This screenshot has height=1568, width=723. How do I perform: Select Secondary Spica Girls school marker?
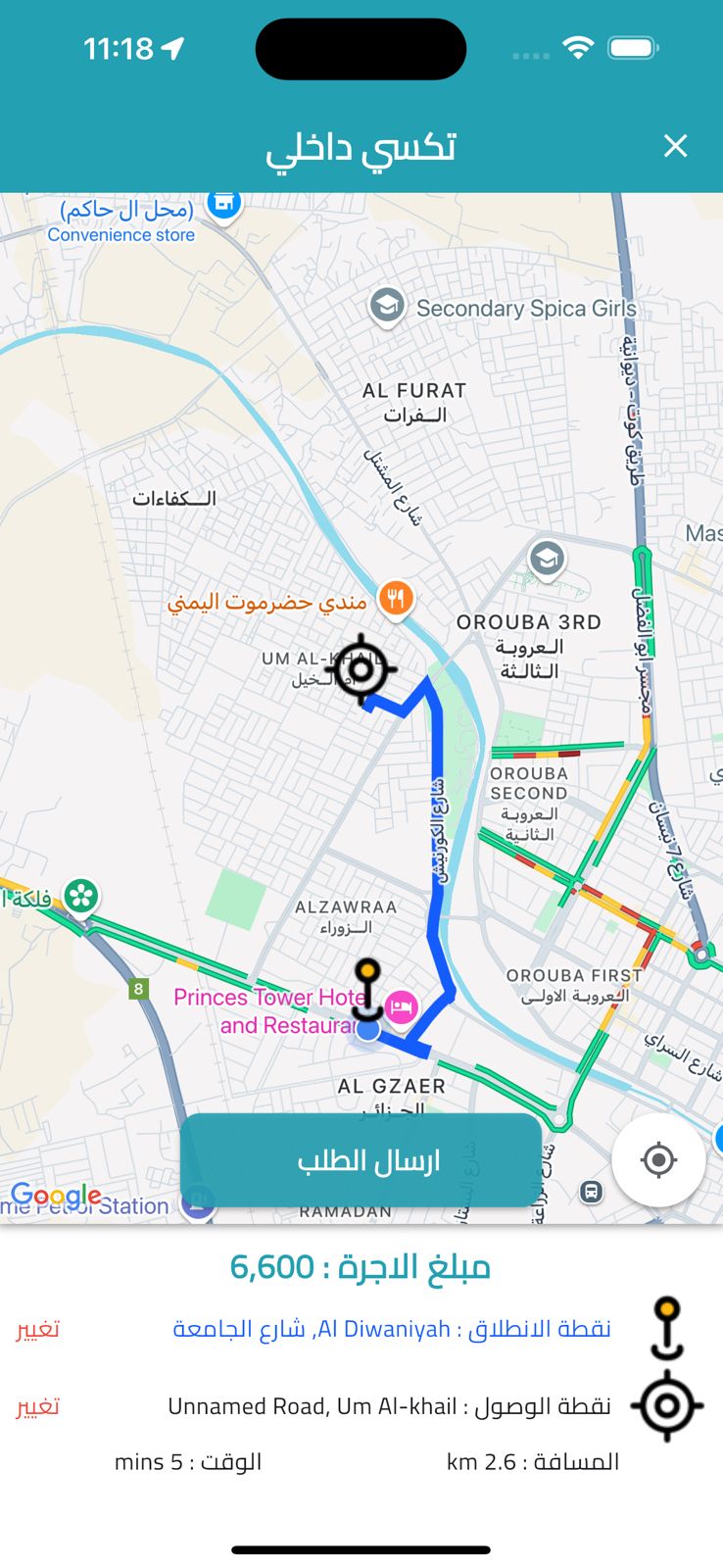[x=387, y=306]
